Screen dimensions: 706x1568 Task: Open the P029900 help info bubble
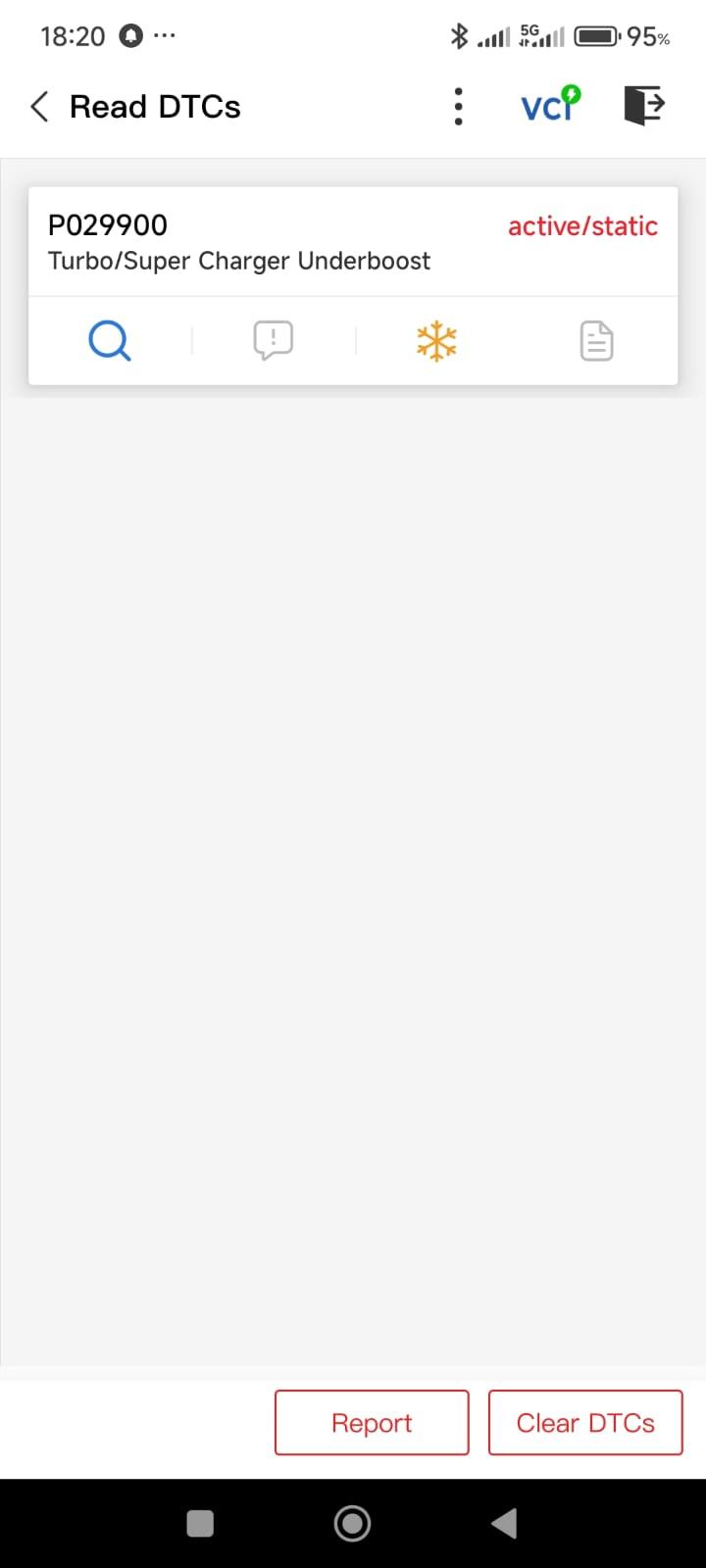(x=273, y=341)
